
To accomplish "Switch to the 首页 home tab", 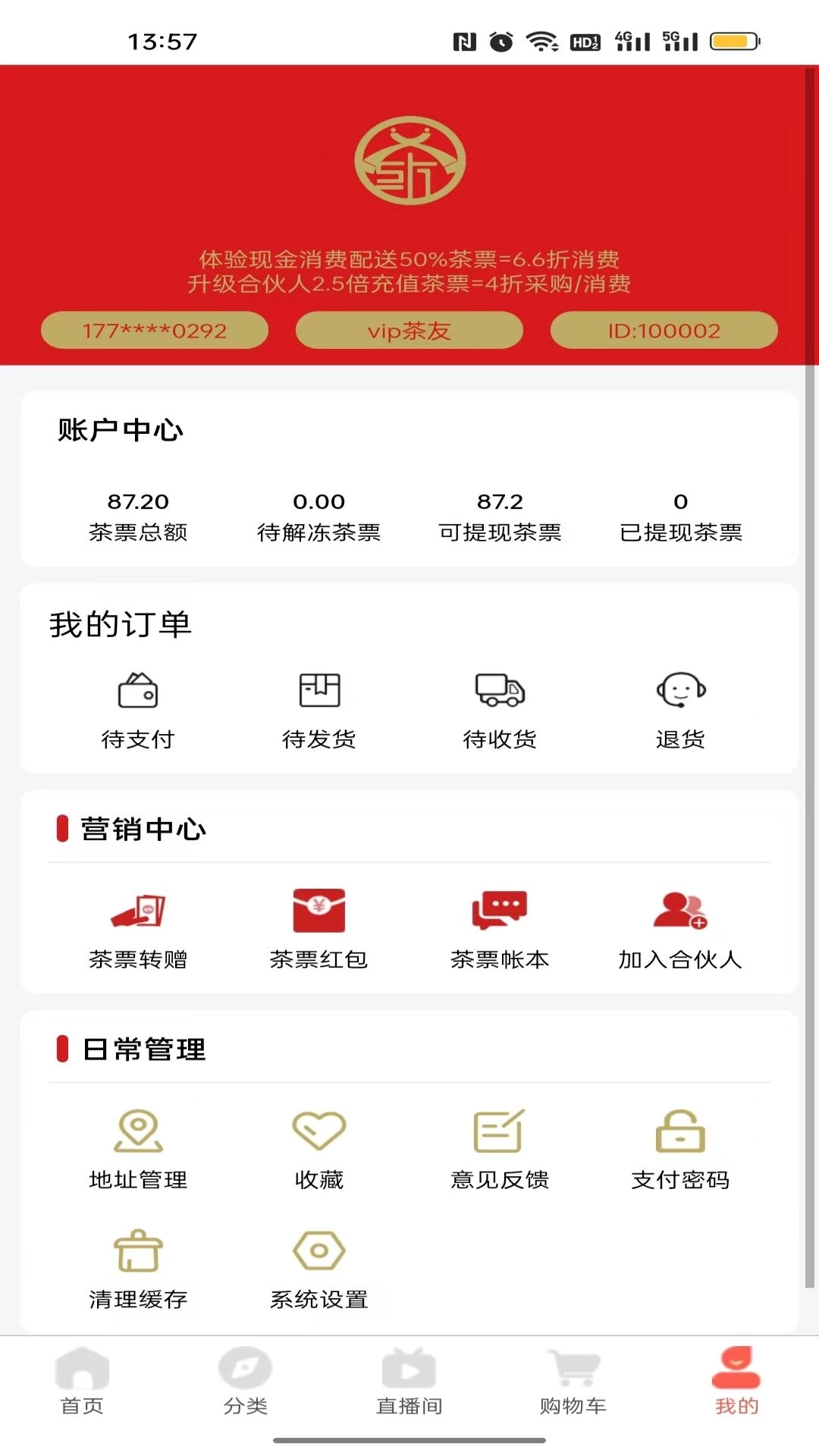I will click(82, 1384).
